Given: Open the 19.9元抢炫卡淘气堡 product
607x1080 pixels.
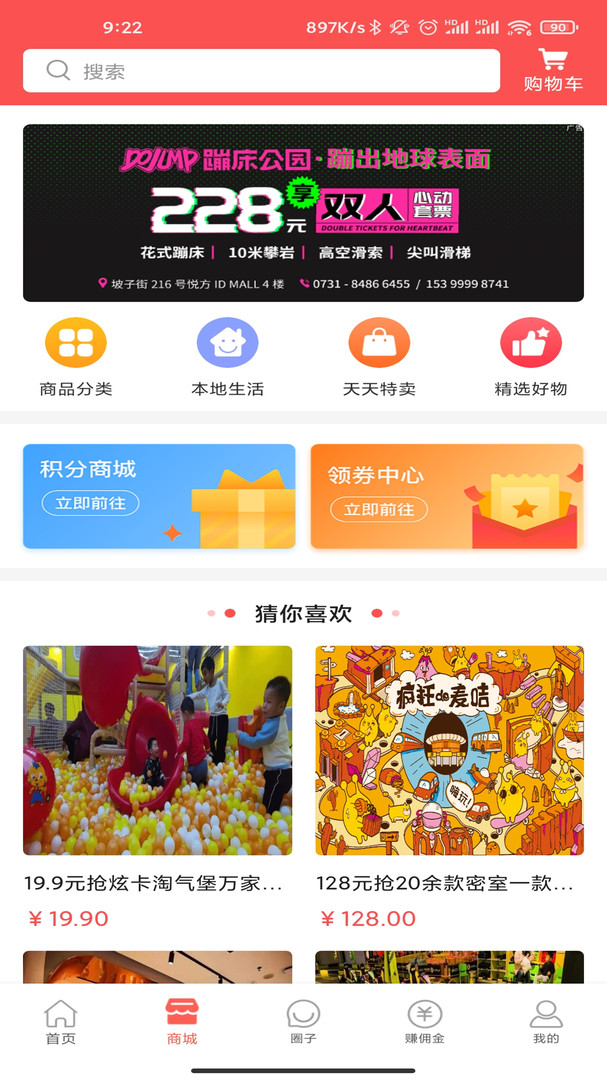Looking at the screenshot, I should 158,785.
